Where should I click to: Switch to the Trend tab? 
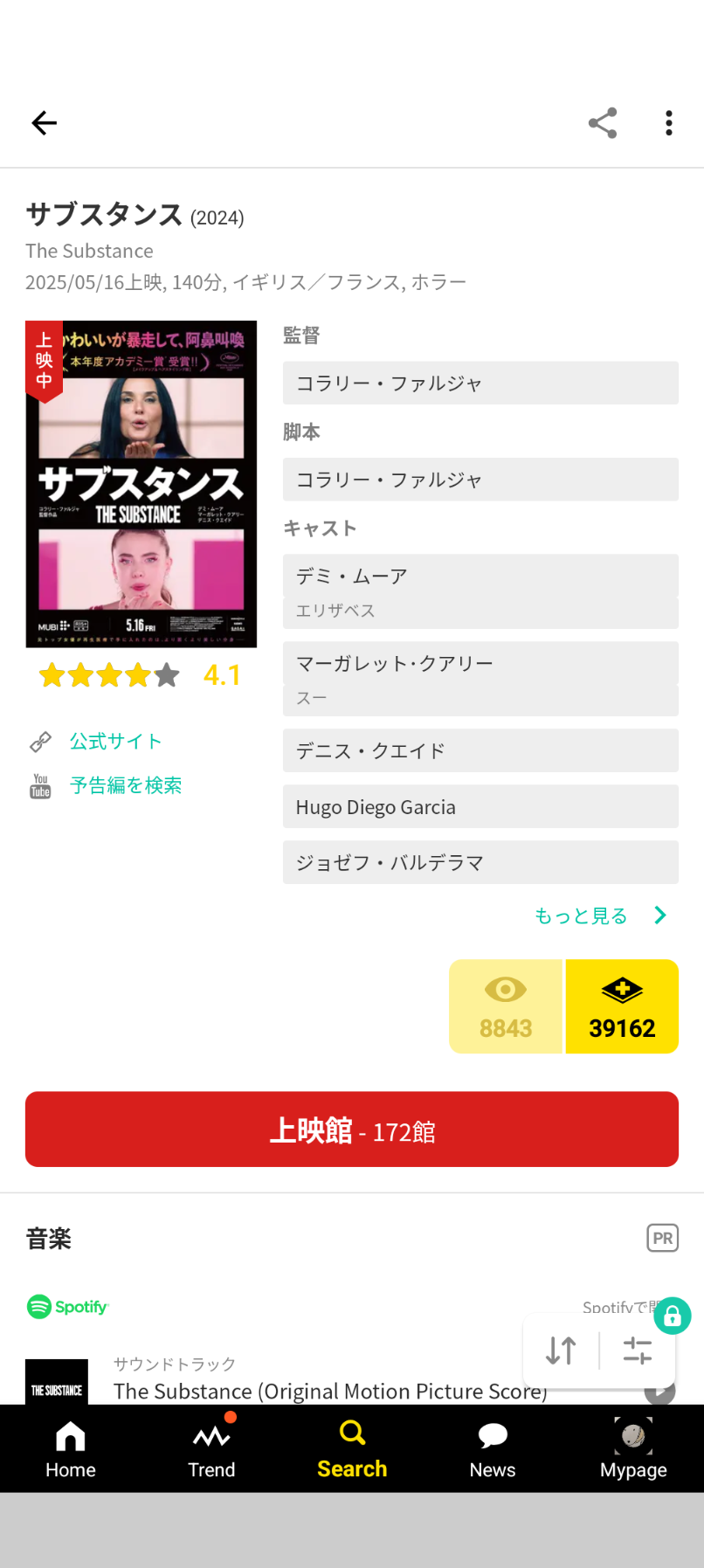pos(211,1450)
